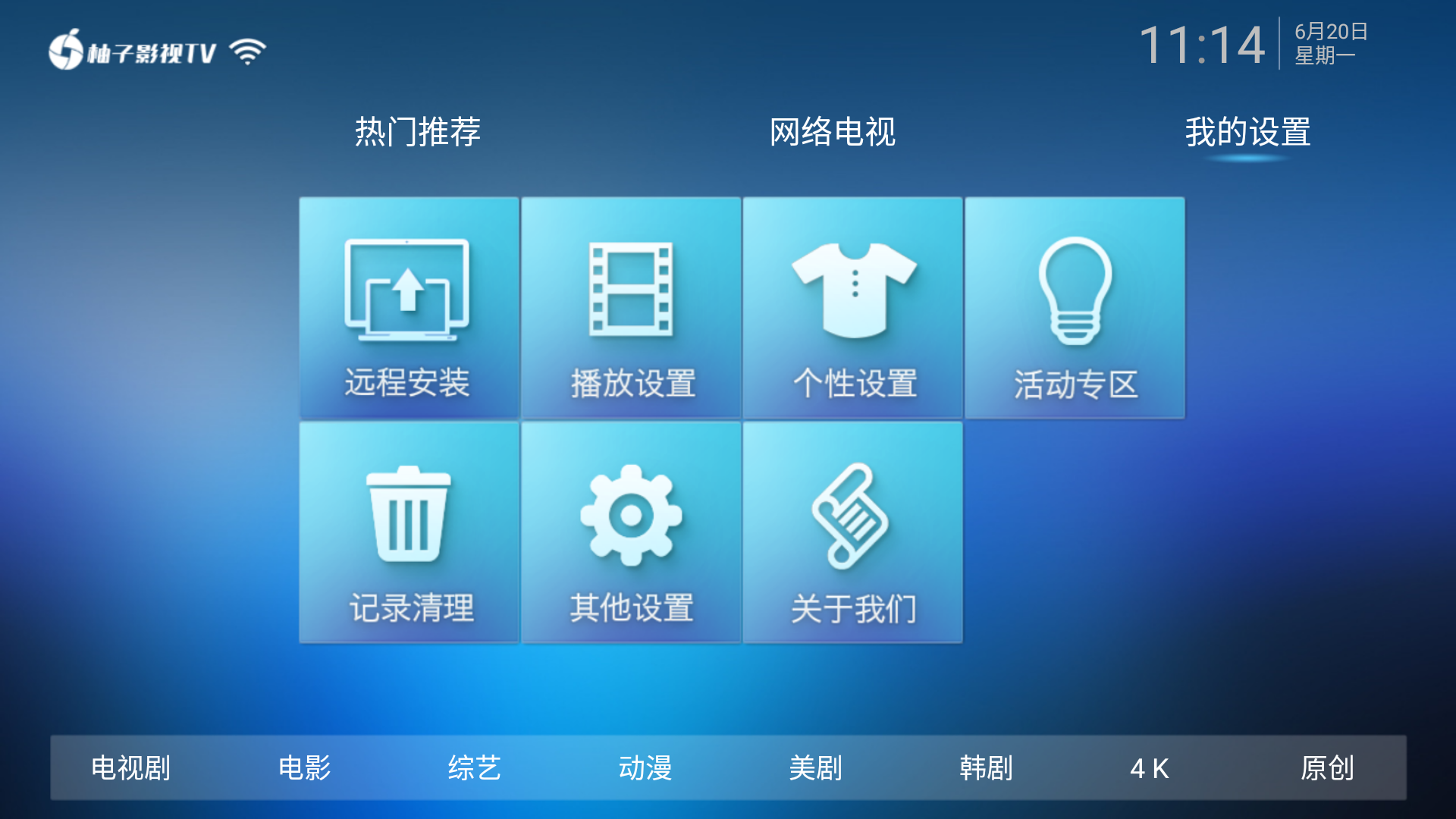This screenshot has height=819, width=1456.
Task: Open the 远程安装 tile
Action: [409, 308]
